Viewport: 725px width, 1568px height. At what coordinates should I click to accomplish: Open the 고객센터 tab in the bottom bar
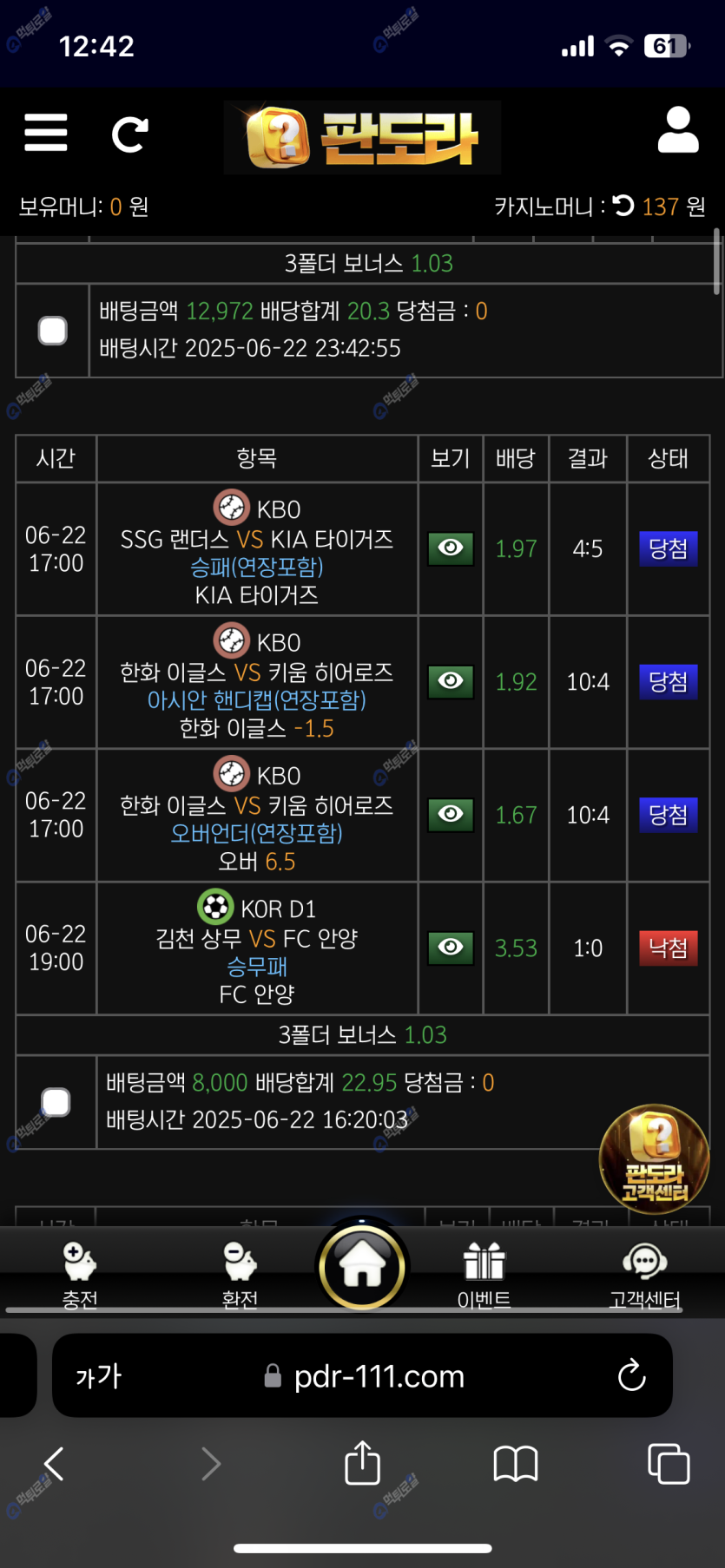tap(644, 1272)
